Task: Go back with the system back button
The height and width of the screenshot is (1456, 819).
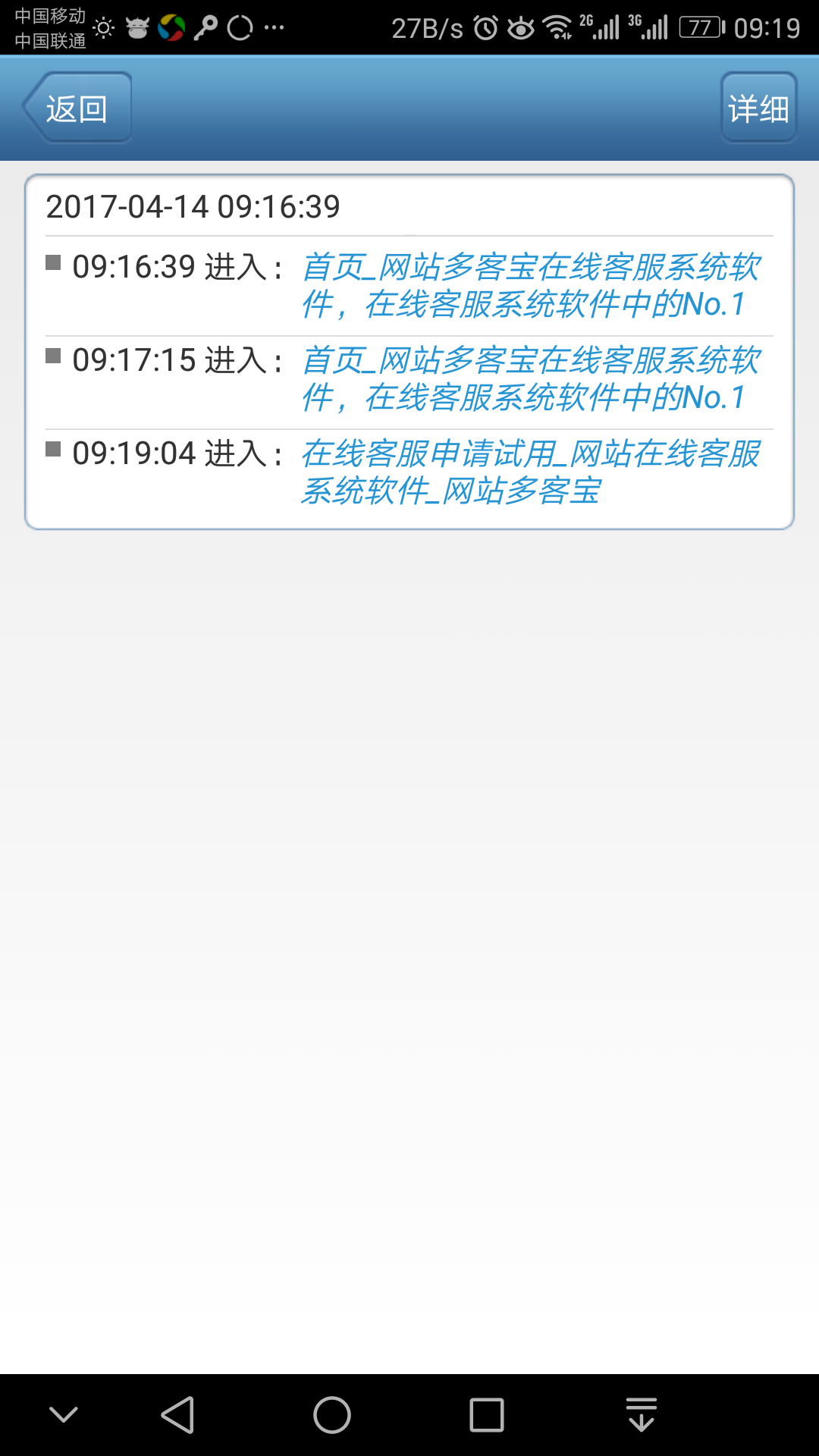Action: point(178,1415)
